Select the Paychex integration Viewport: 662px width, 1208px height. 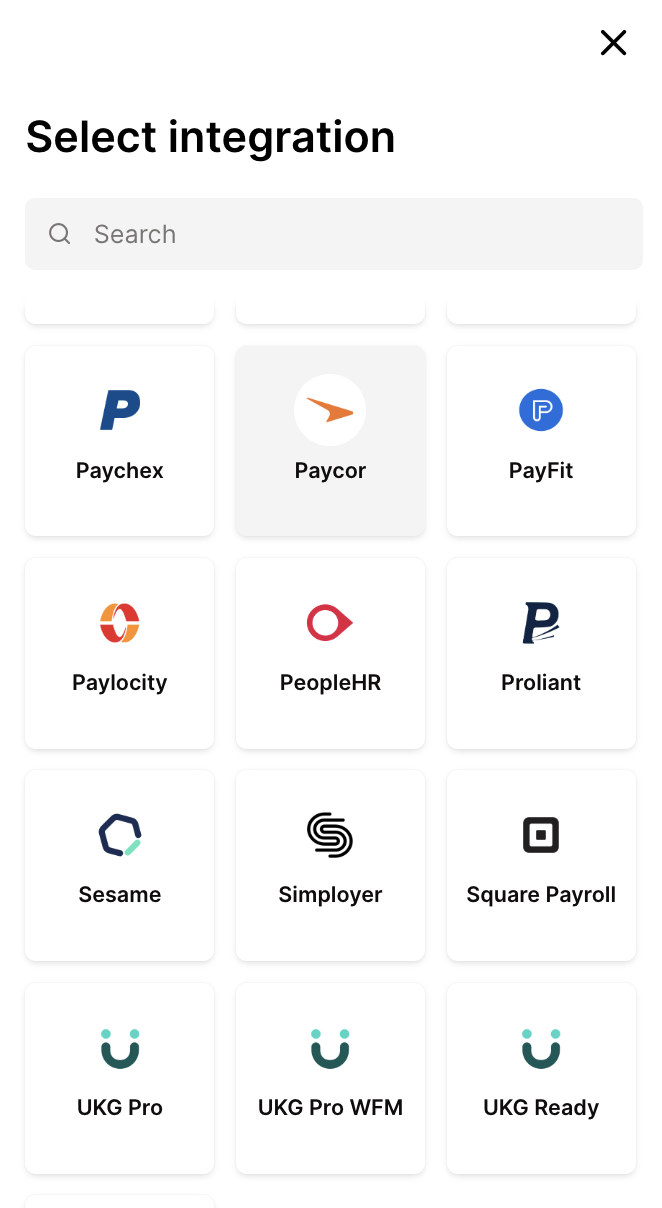coord(120,441)
